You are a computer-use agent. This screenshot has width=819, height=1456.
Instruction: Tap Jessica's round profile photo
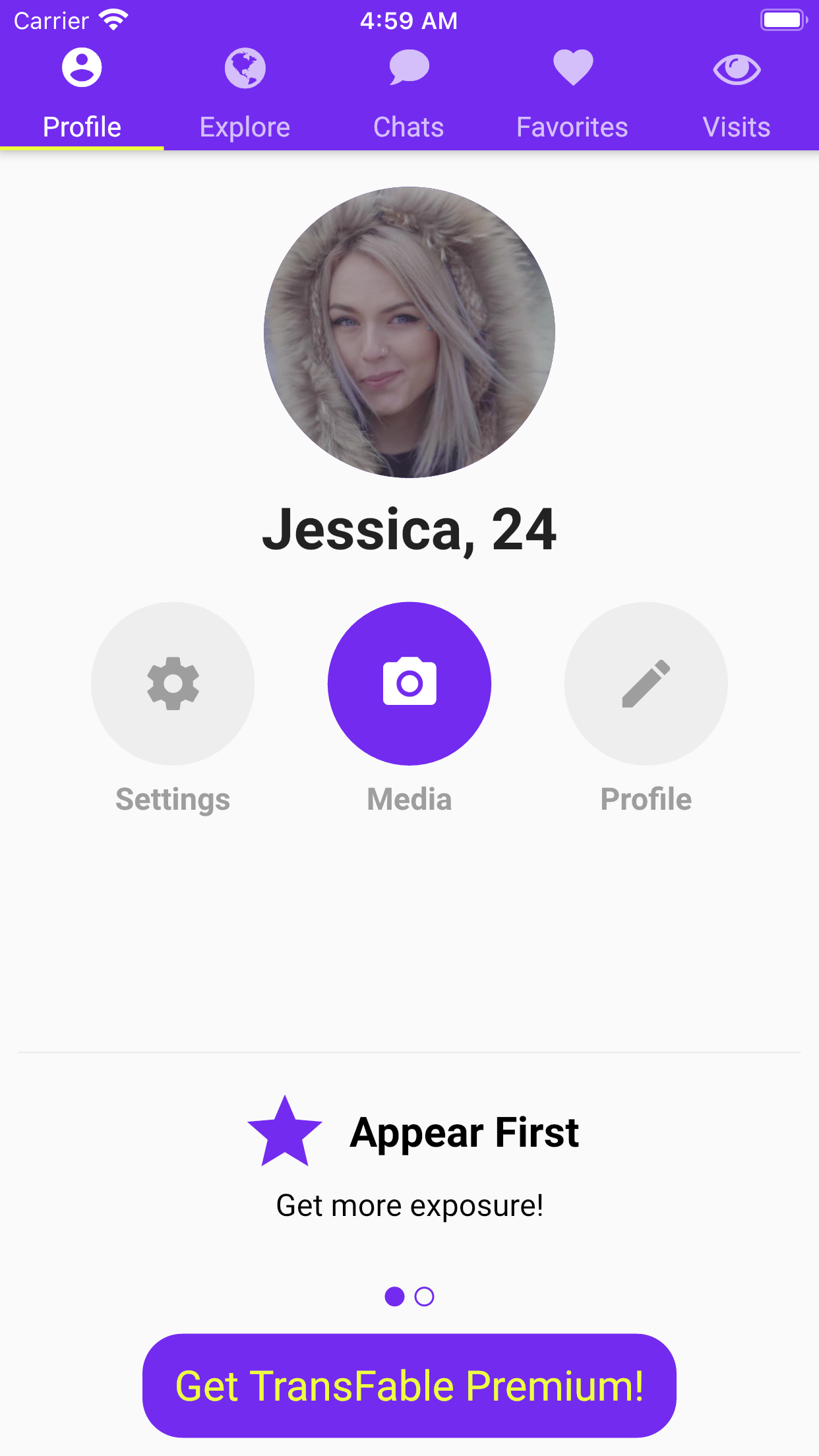(x=409, y=332)
